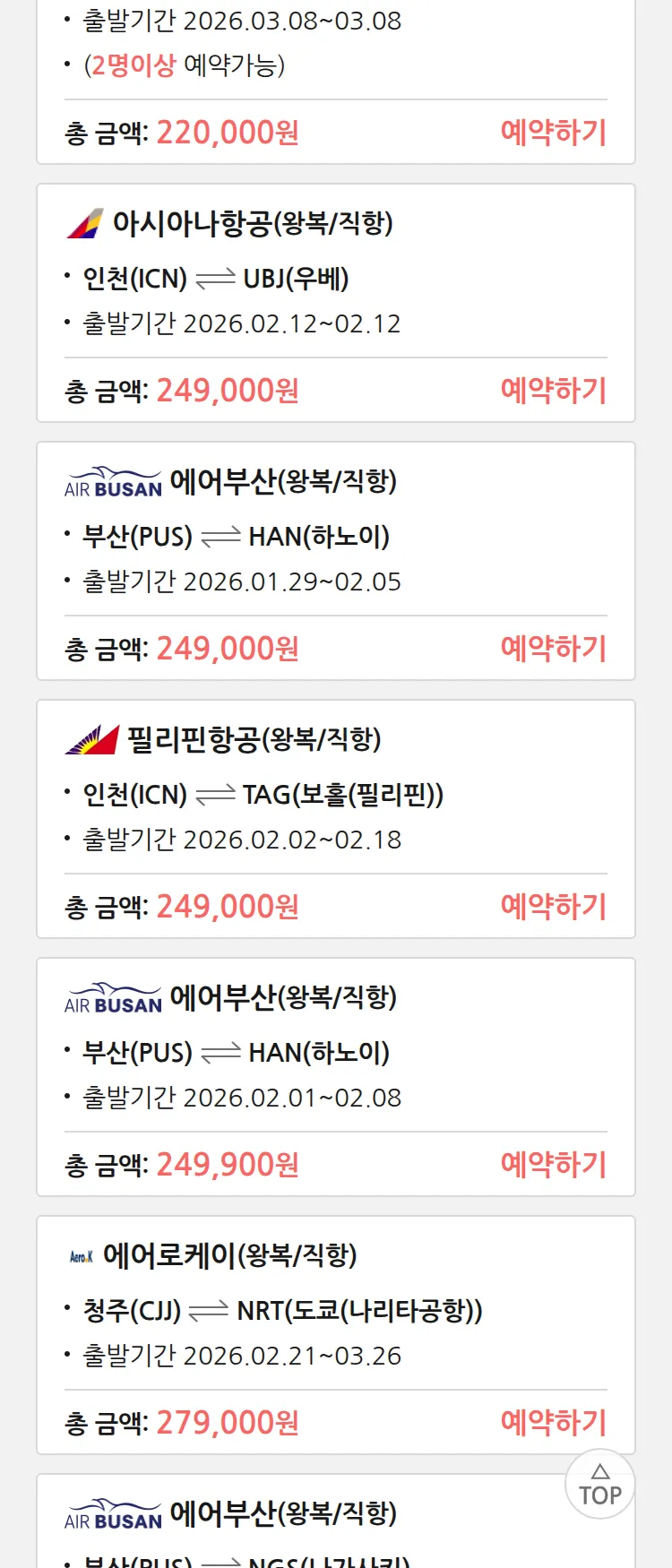
Task: Reserve the 필리핀항공 인천–보홀 flight
Action: click(x=553, y=907)
